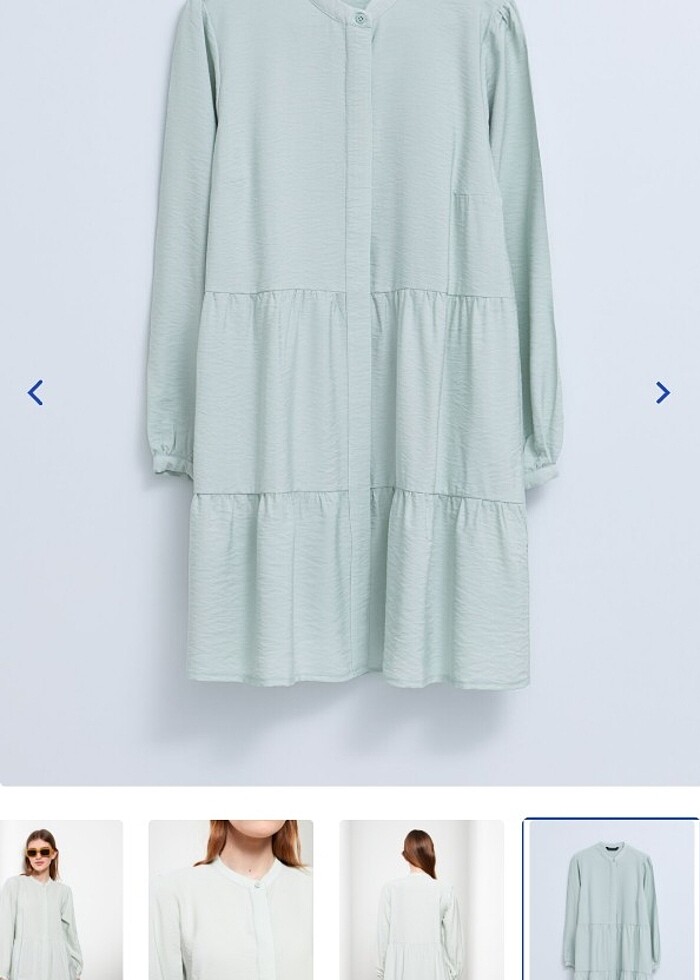700x980 pixels.
Task: Select thumbnail of model wearing sunglasses
Action: 61,899
